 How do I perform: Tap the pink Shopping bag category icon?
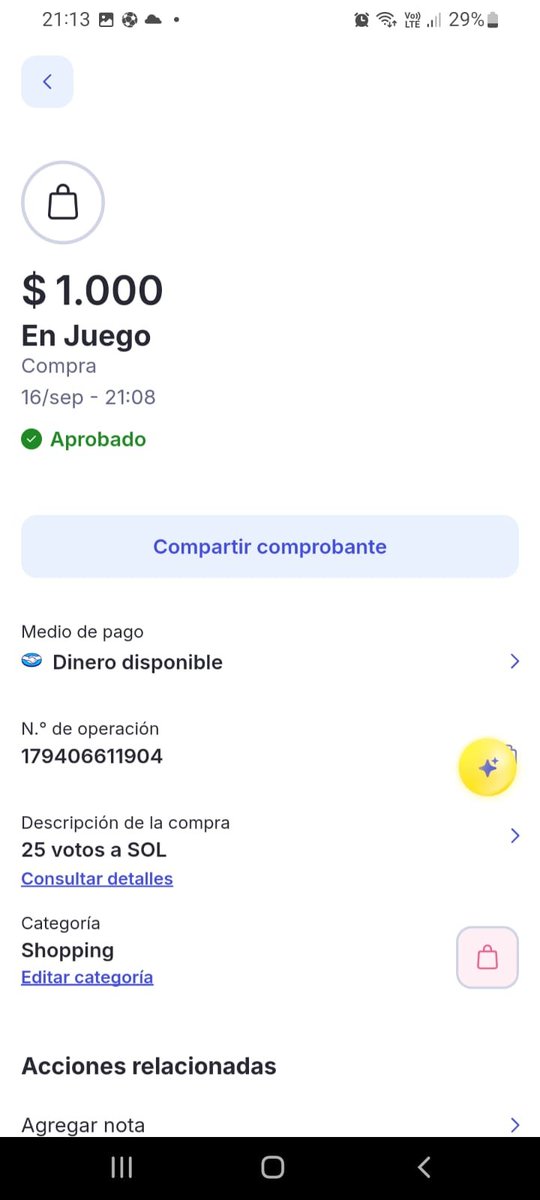487,958
